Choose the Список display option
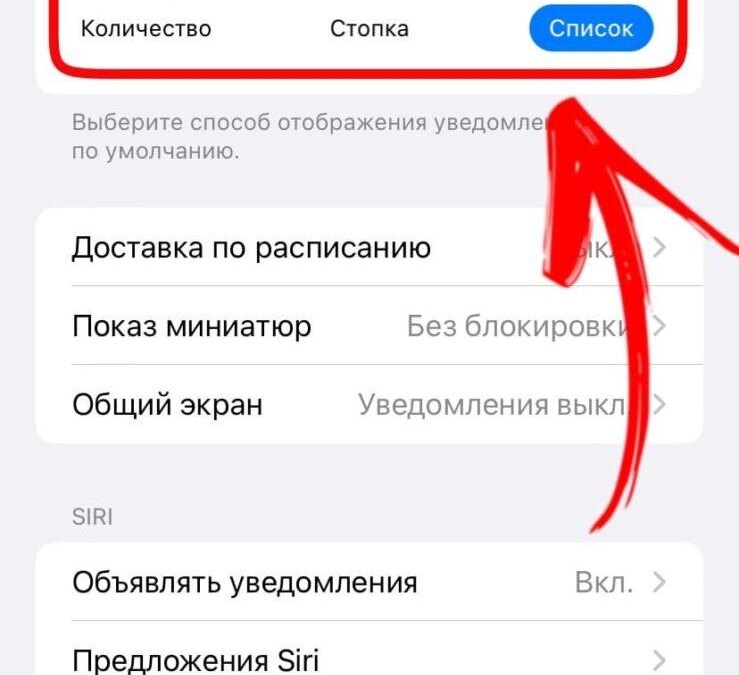This screenshot has height=675, width=739. click(590, 28)
